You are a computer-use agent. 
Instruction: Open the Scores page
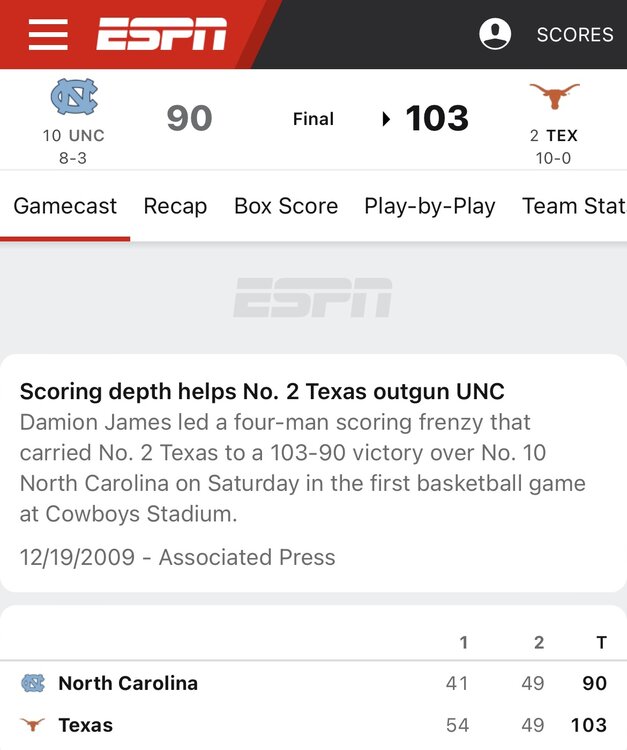point(574,35)
